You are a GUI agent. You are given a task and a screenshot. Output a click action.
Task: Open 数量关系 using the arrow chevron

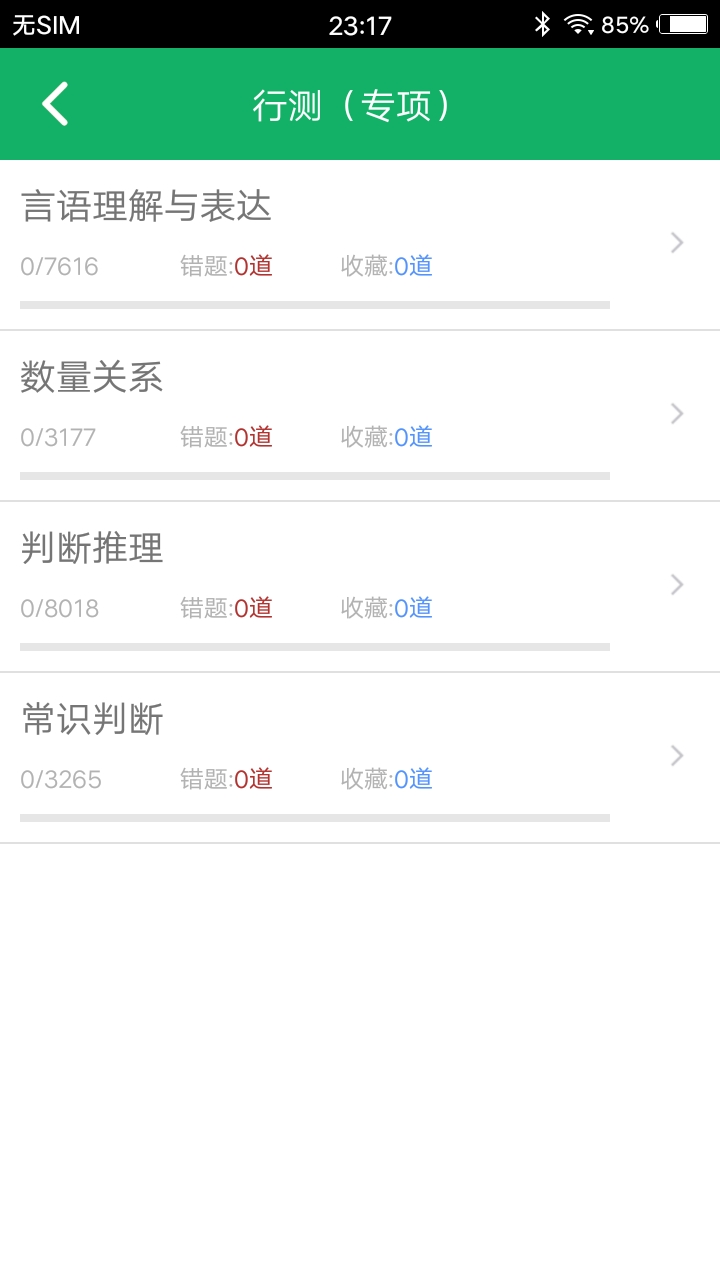tap(676, 414)
